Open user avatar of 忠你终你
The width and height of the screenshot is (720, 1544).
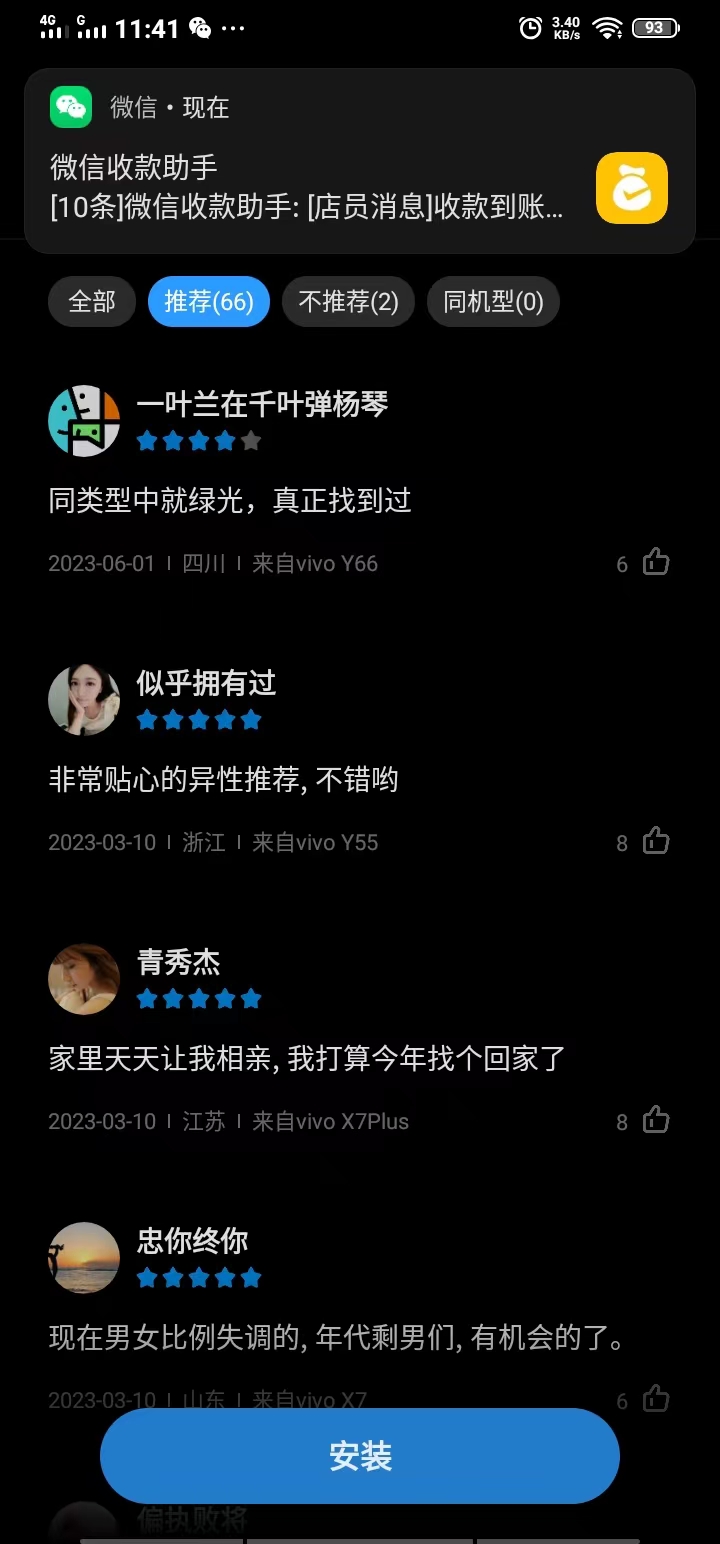pos(84,1257)
